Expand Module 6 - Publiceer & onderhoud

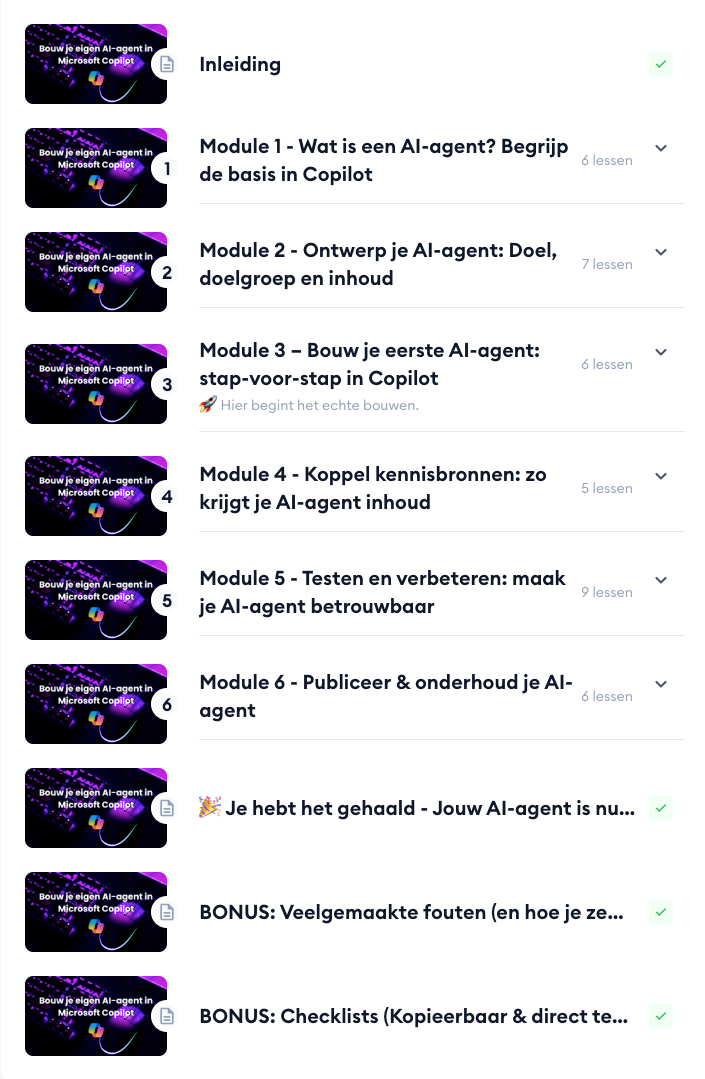(x=660, y=684)
